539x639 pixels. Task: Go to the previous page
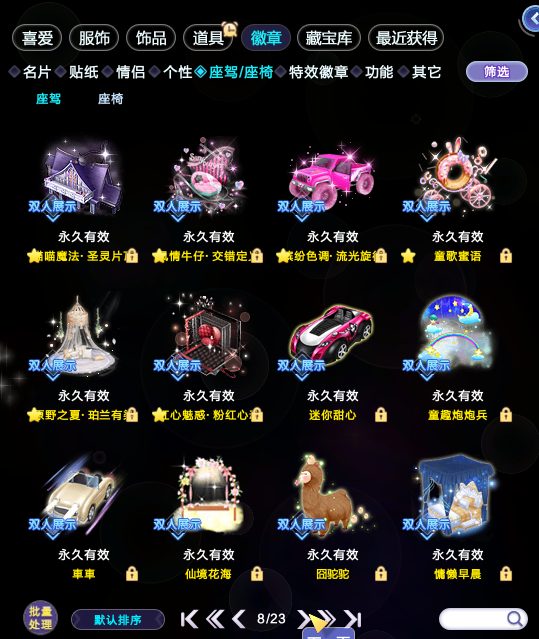coord(239,619)
